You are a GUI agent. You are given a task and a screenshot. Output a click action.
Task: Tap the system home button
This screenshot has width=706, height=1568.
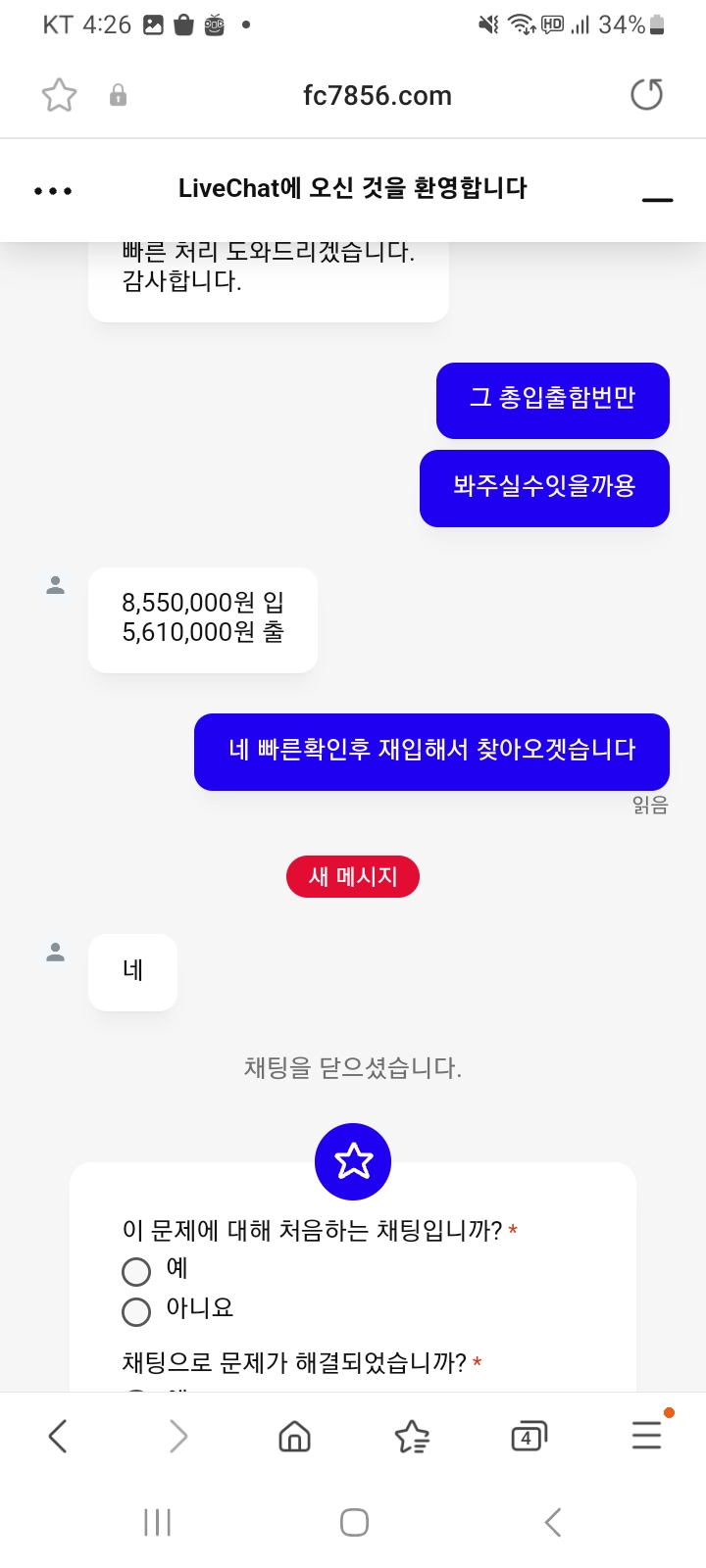(x=354, y=1522)
